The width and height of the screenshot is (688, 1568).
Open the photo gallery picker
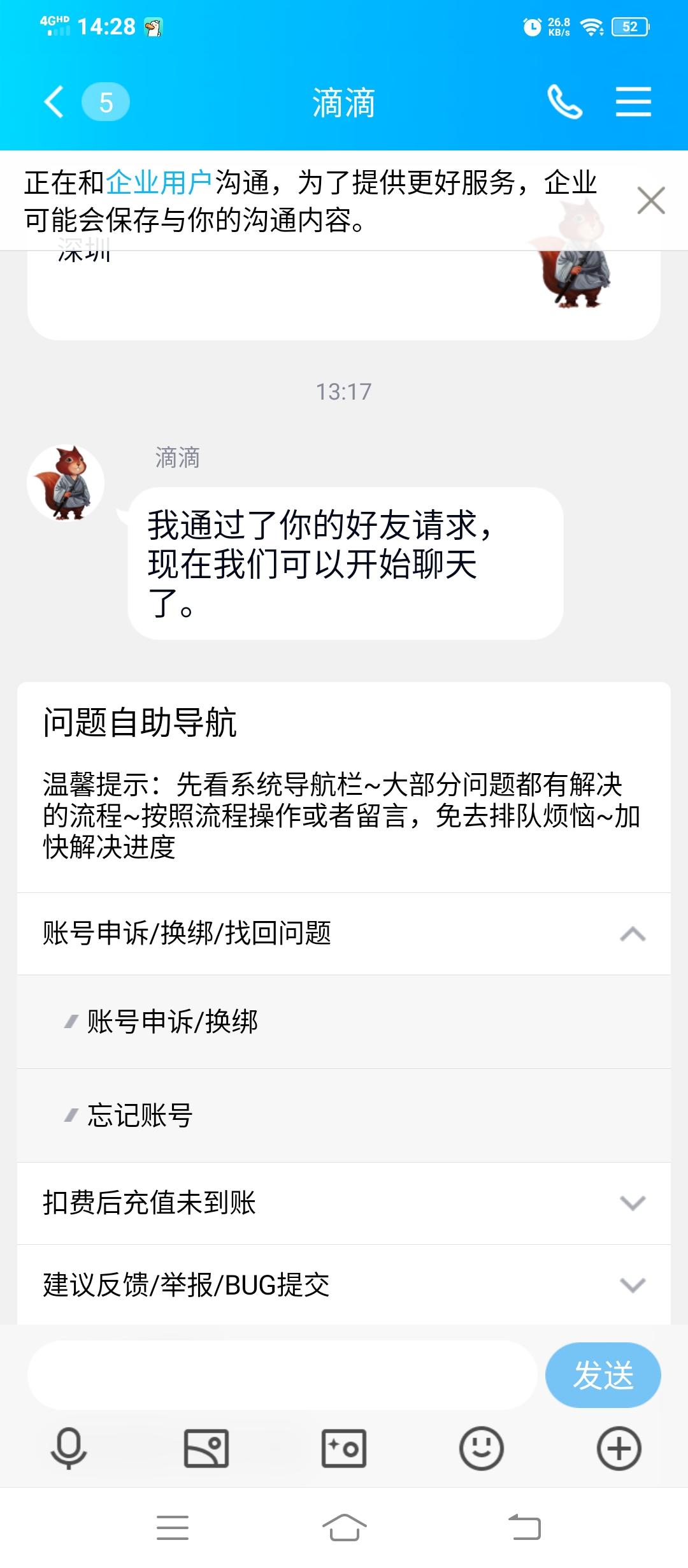click(x=206, y=1449)
